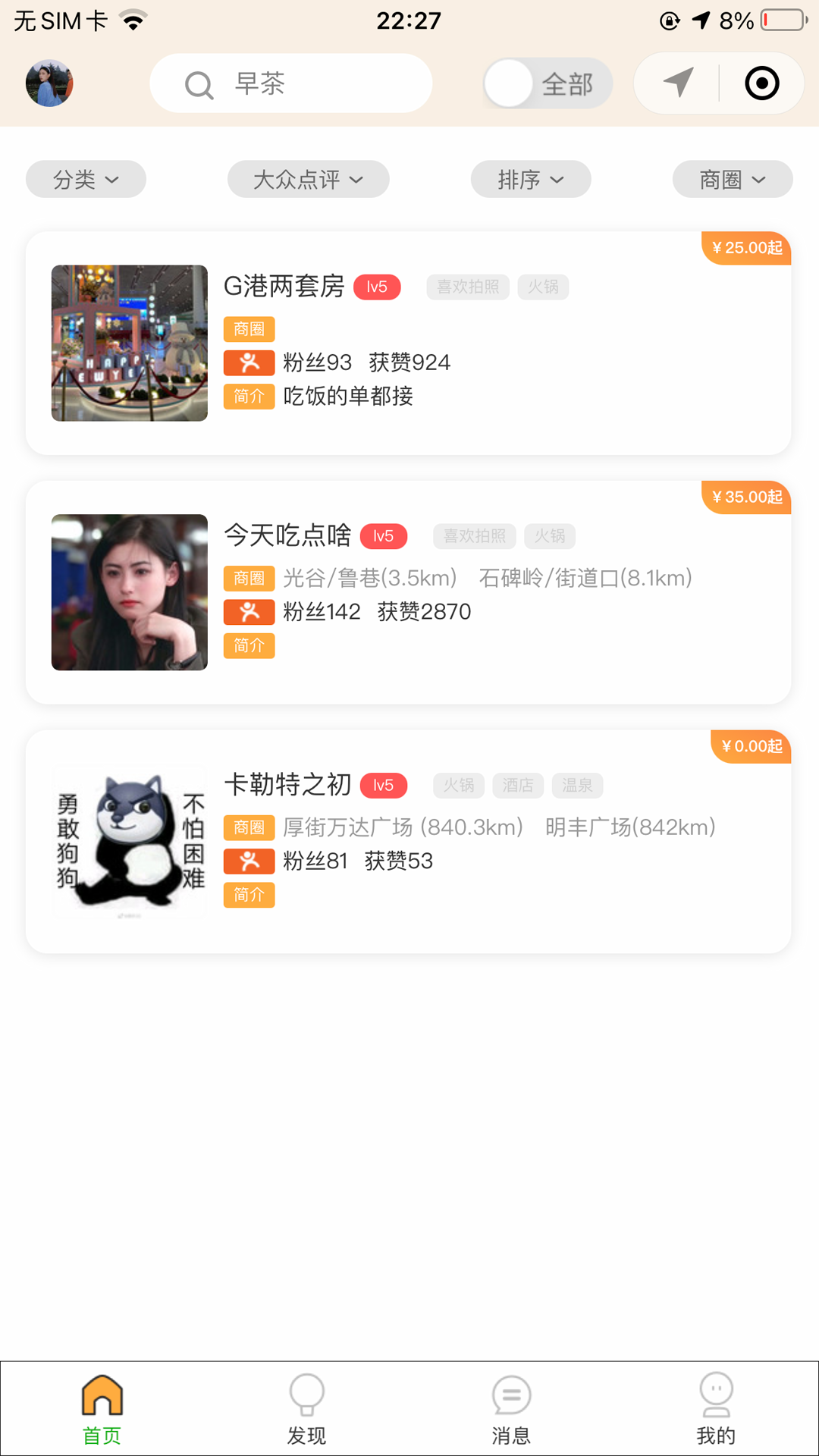Viewport: 819px width, 1456px height.
Task: Open the 商圈 dropdown filter
Action: [x=731, y=179]
